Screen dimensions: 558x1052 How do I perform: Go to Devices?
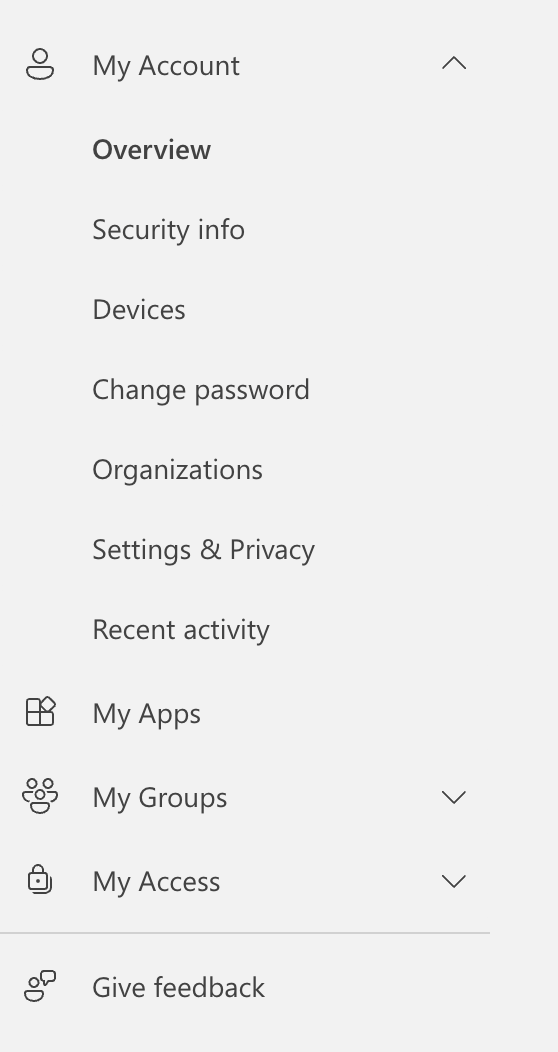[x=139, y=309]
